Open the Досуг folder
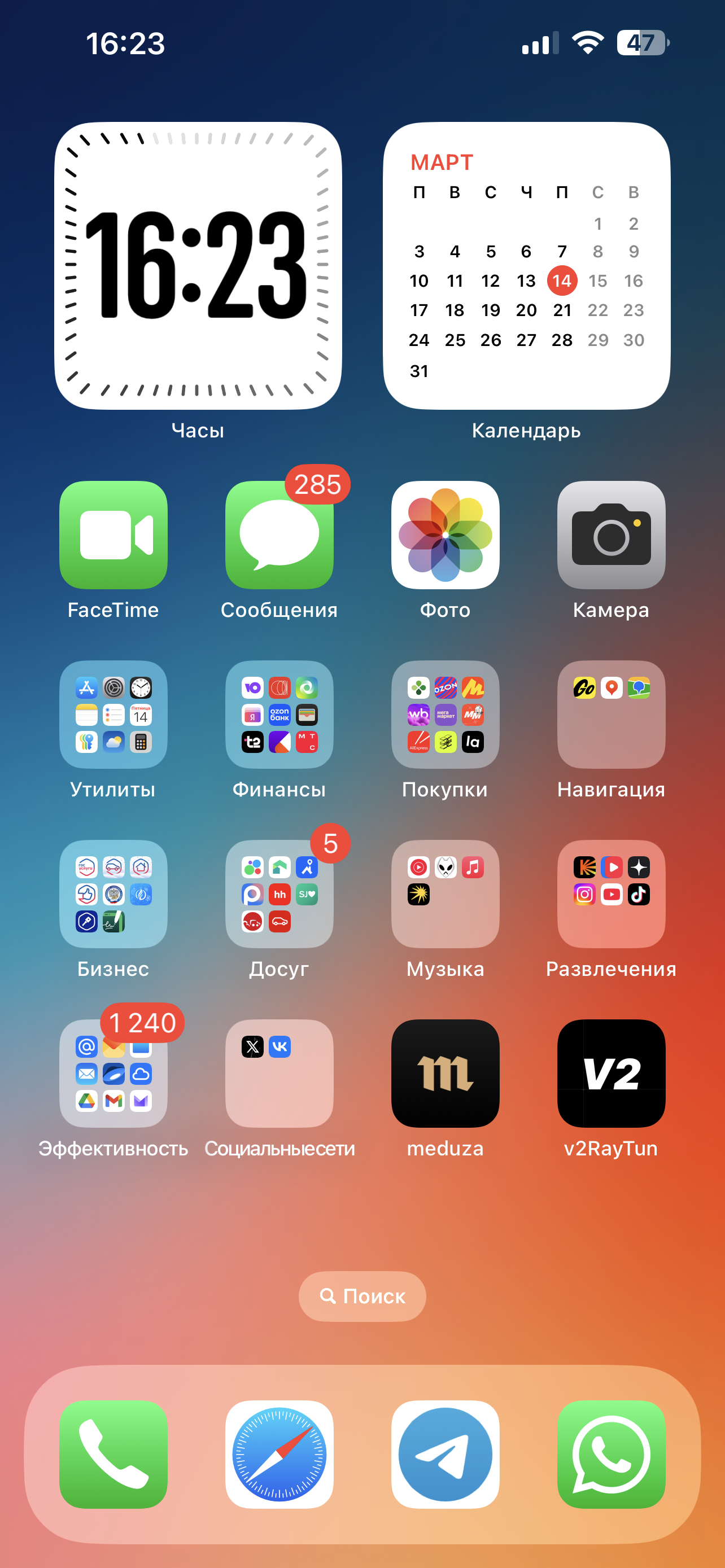Image resolution: width=725 pixels, height=1568 pixels. (x=279, y=894)
